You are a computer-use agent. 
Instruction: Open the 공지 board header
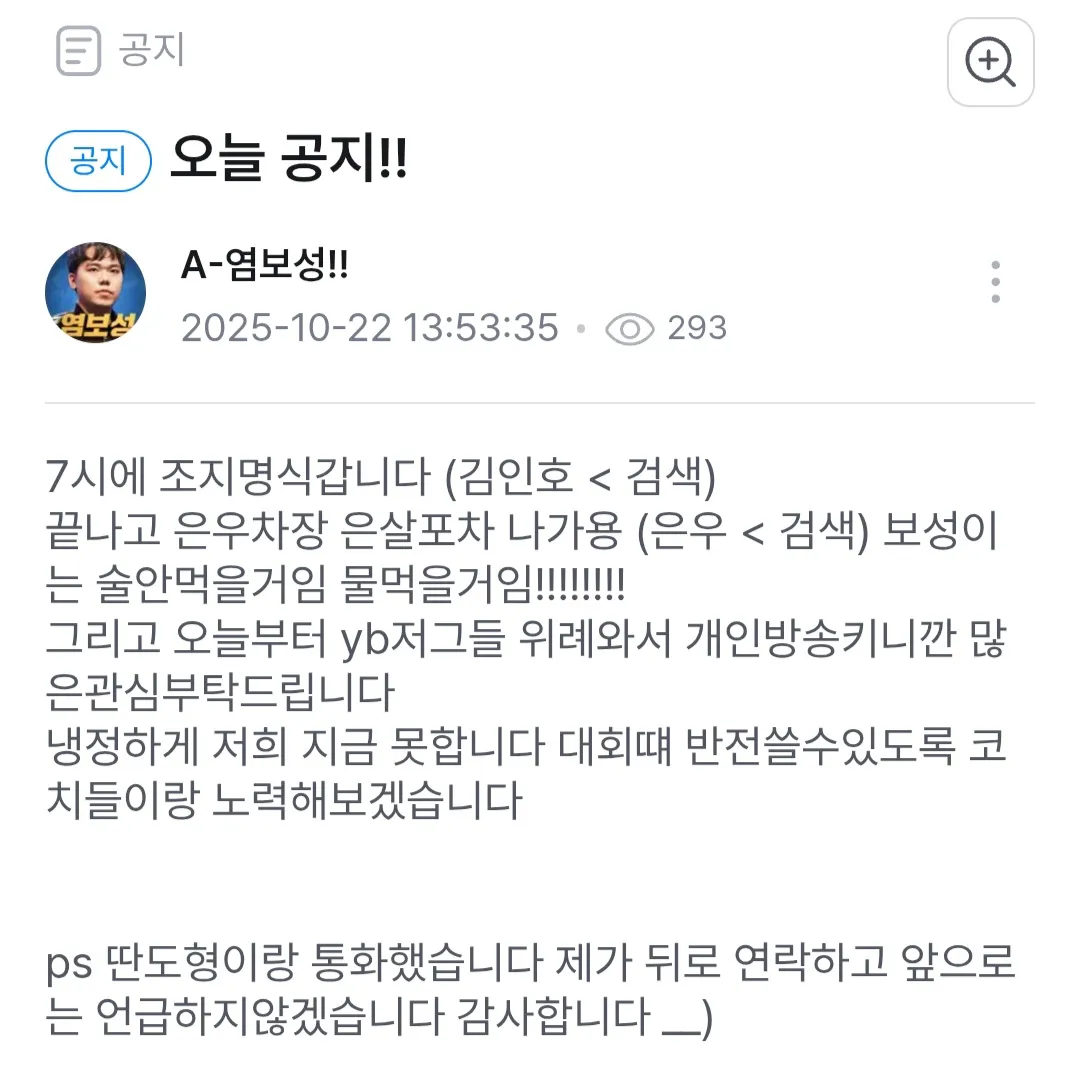click(x=122, y=49)
